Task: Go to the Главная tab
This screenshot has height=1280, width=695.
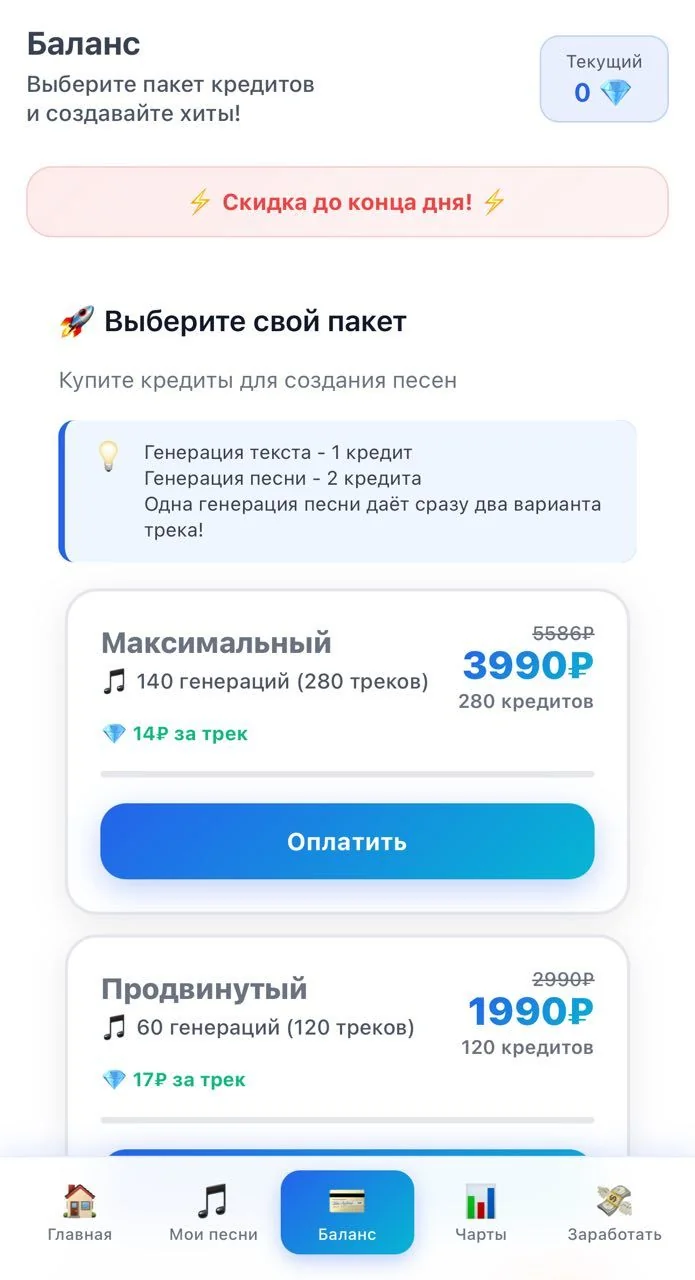Action: pos(80,1213)
